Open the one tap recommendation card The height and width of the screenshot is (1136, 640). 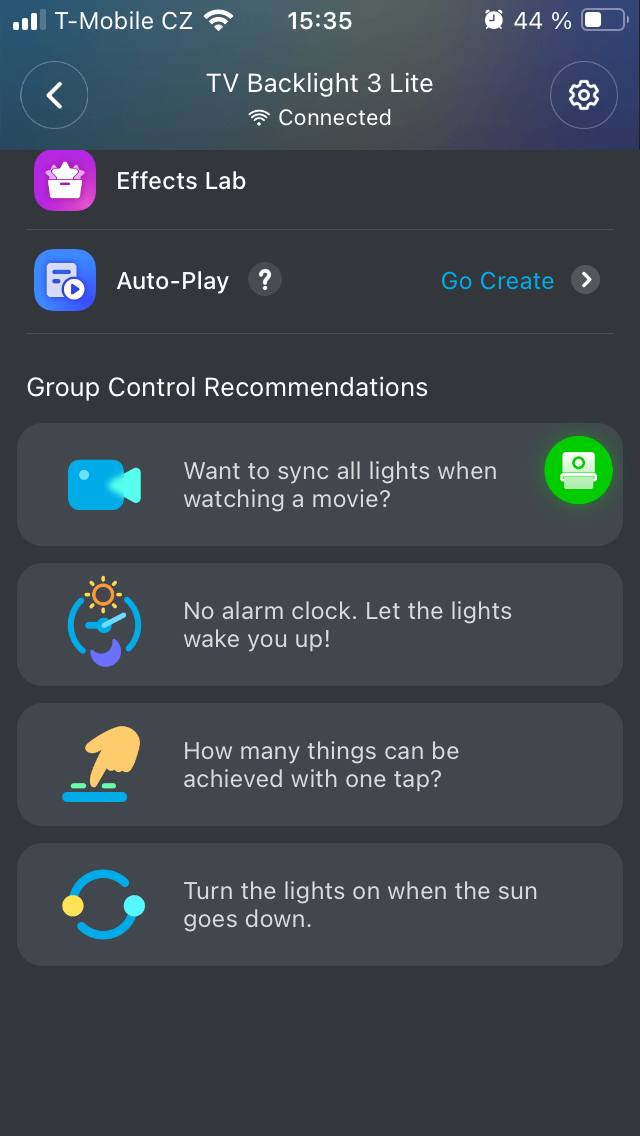pos(320,765)
